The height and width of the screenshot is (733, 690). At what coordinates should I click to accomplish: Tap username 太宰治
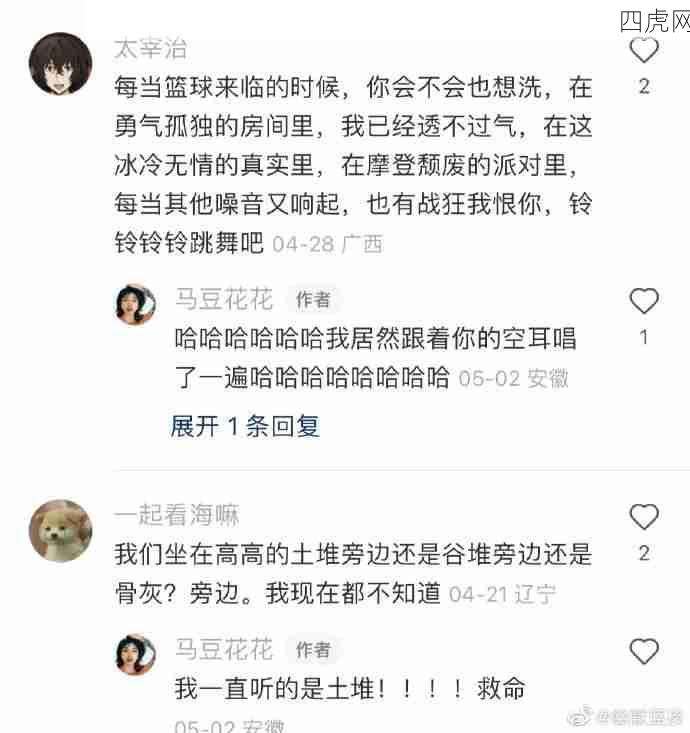pyautogui.click(x=151, y=48)
